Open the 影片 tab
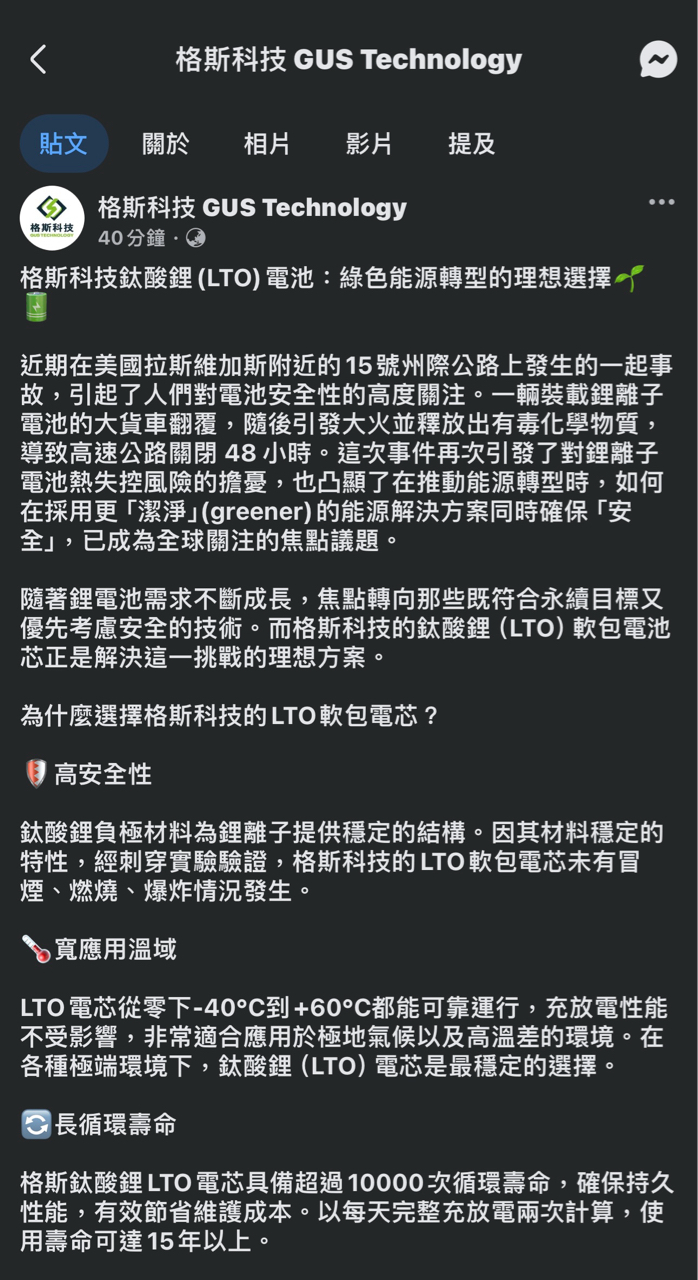The width and height of the screenshot is (698, 1280). click(x=369, y=144)
